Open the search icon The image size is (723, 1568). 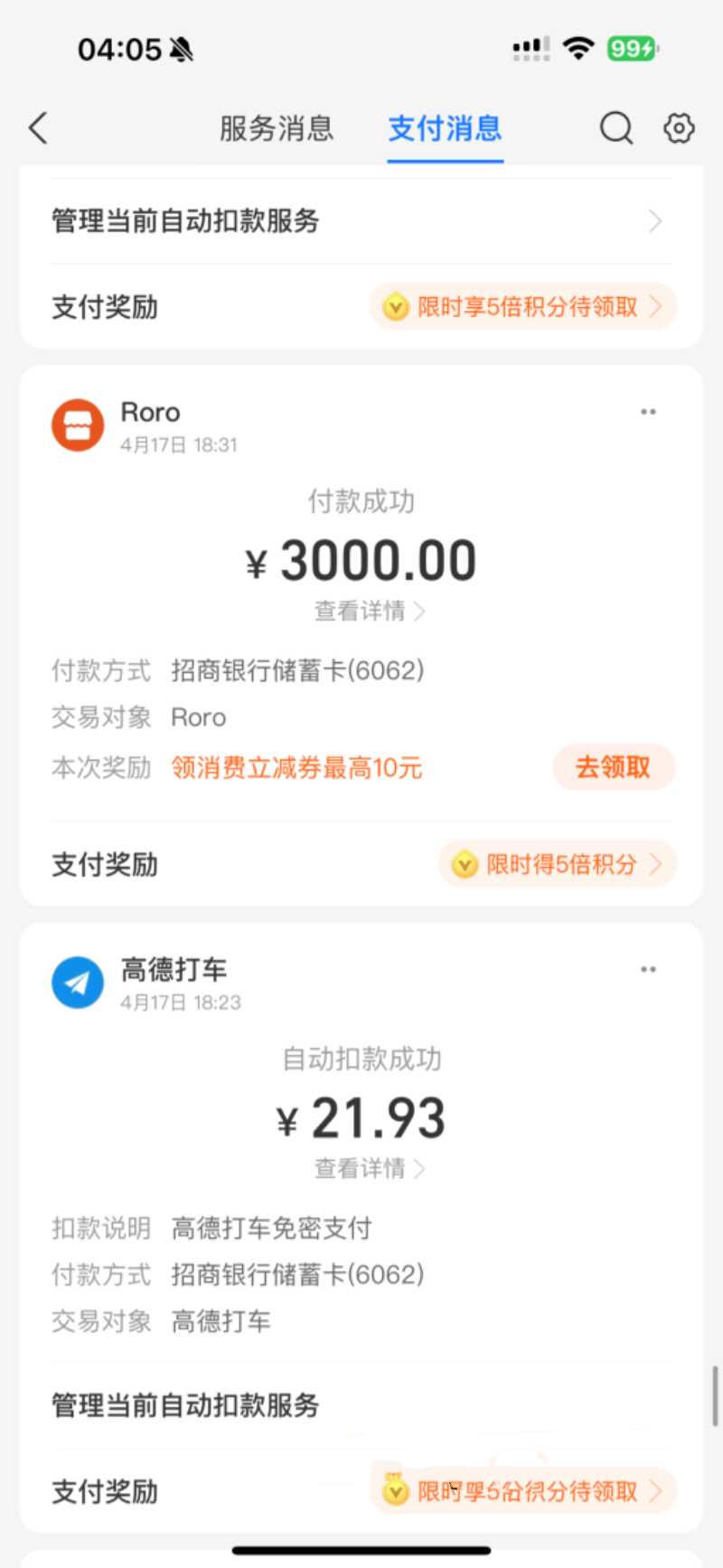pyautogui.click(x=615, y=128)
